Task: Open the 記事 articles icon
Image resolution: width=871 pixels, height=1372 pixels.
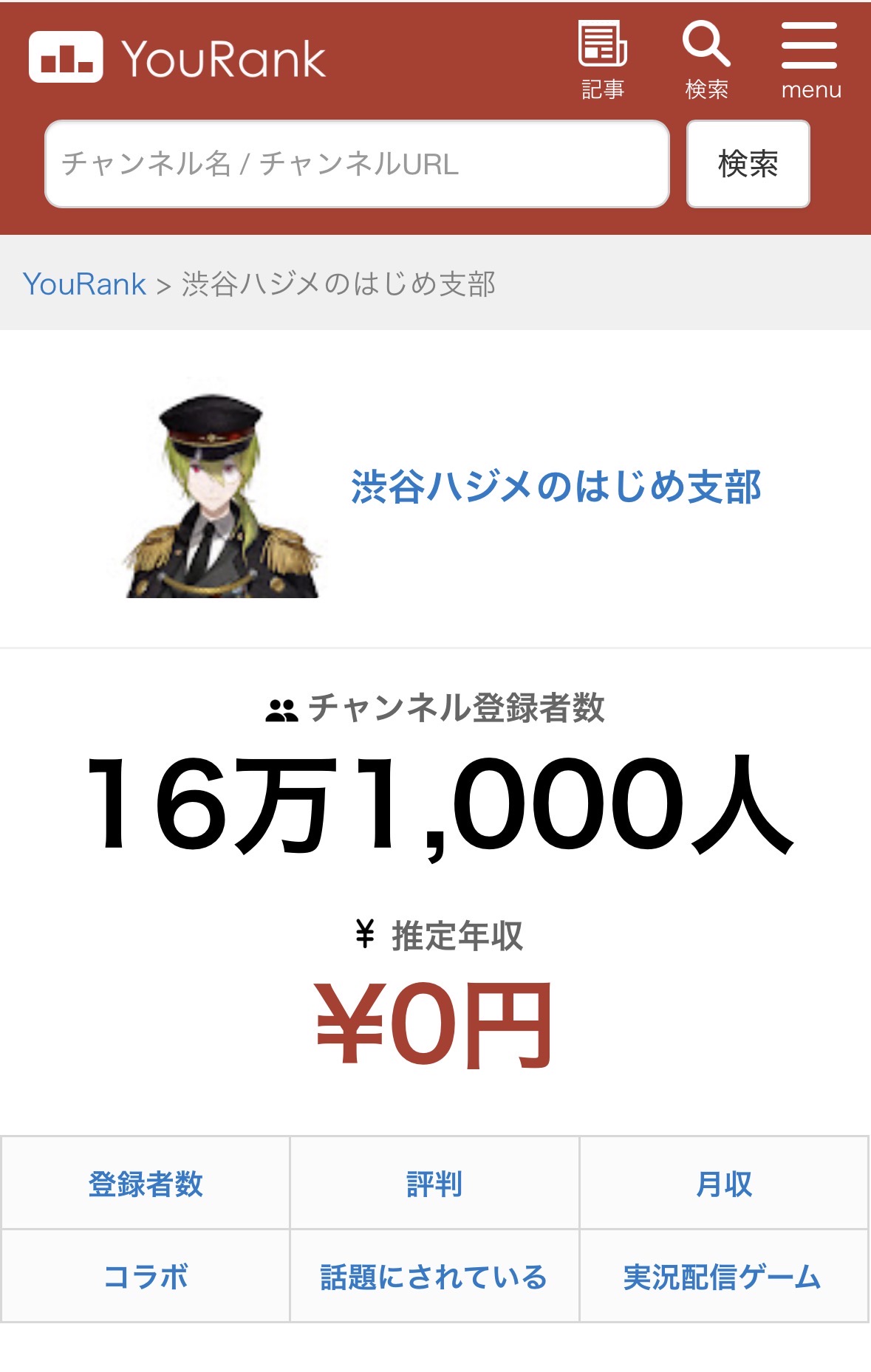Action: click(x=603, y=61)
